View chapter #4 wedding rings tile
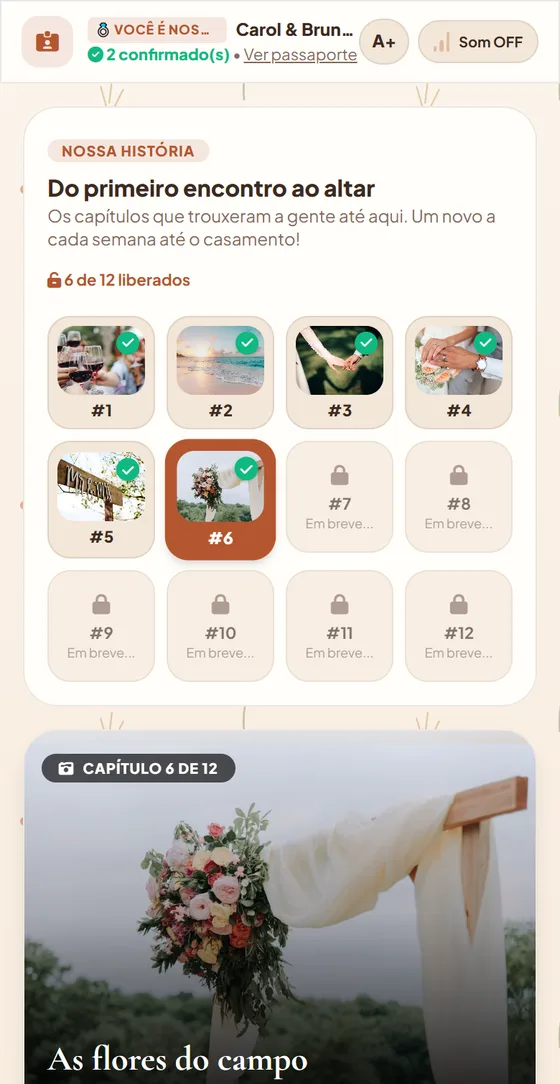Image resolution: width=560 pixels, height=1084 pixels. [x=458, y=373]
